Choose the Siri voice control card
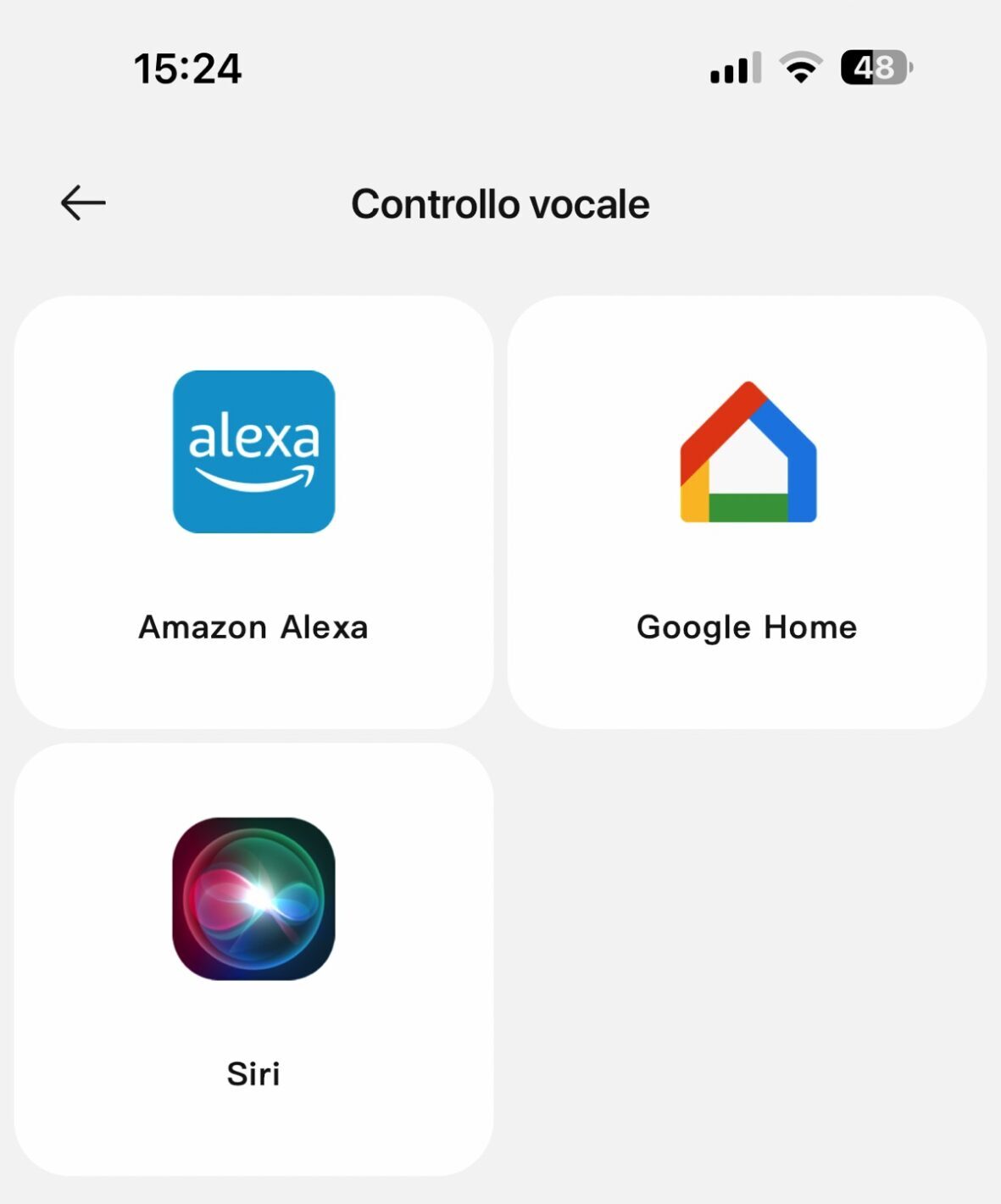1001x1204 pixels. (253, 958)
